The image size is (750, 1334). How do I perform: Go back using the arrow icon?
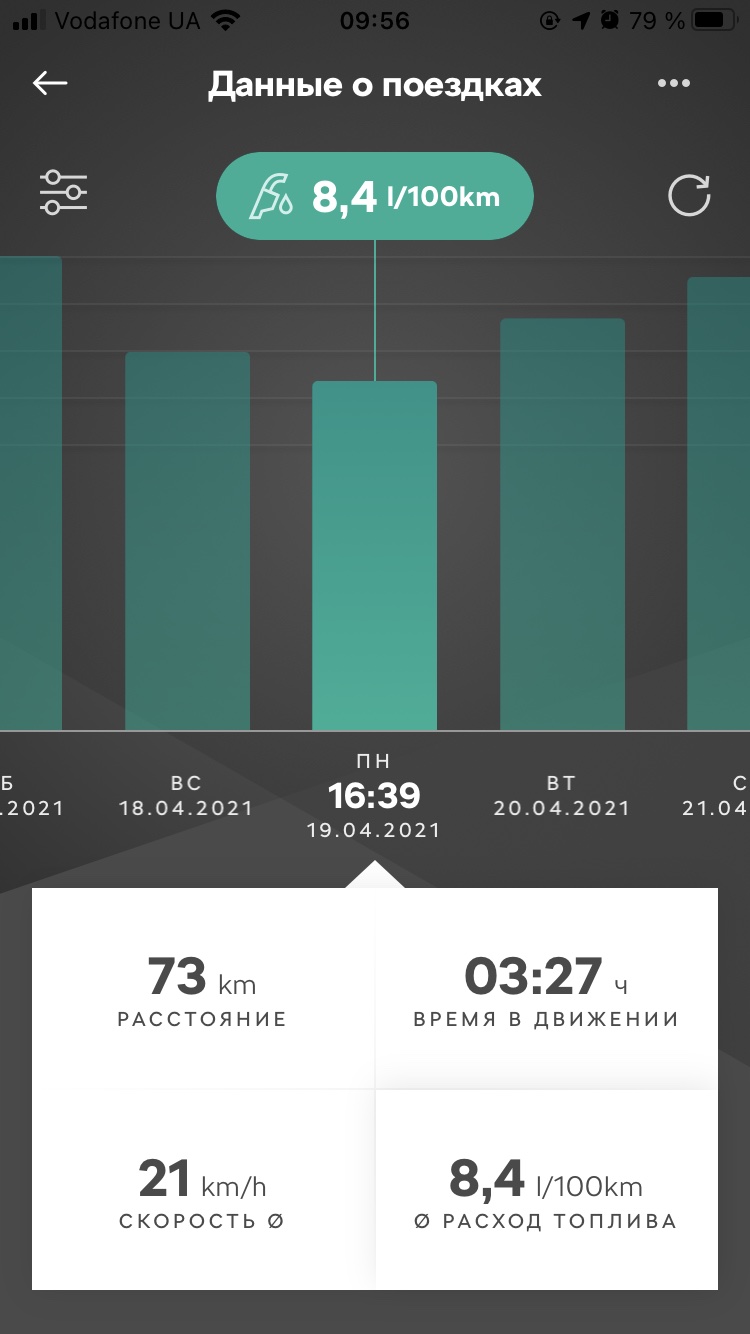pos(50,84)
